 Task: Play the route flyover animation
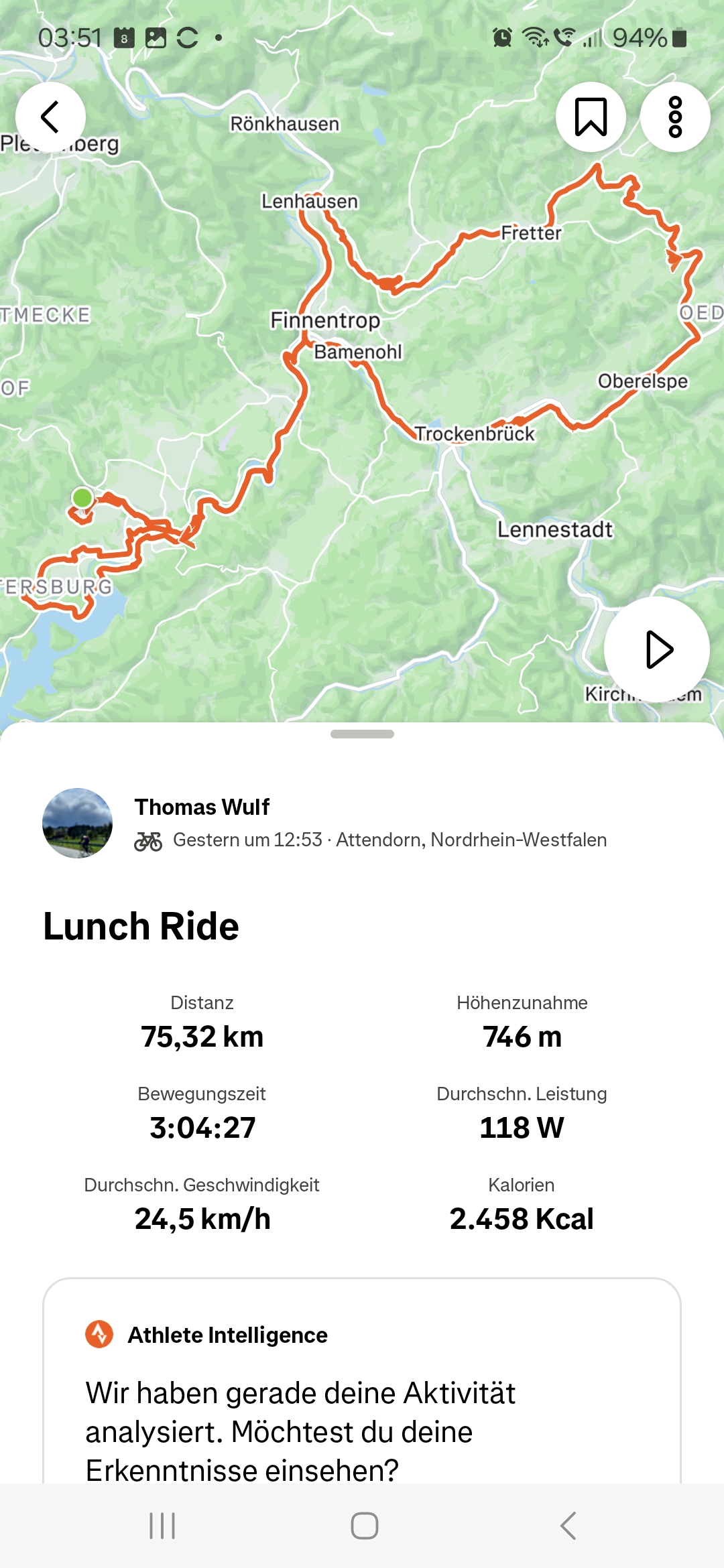(x=657, y=649)
